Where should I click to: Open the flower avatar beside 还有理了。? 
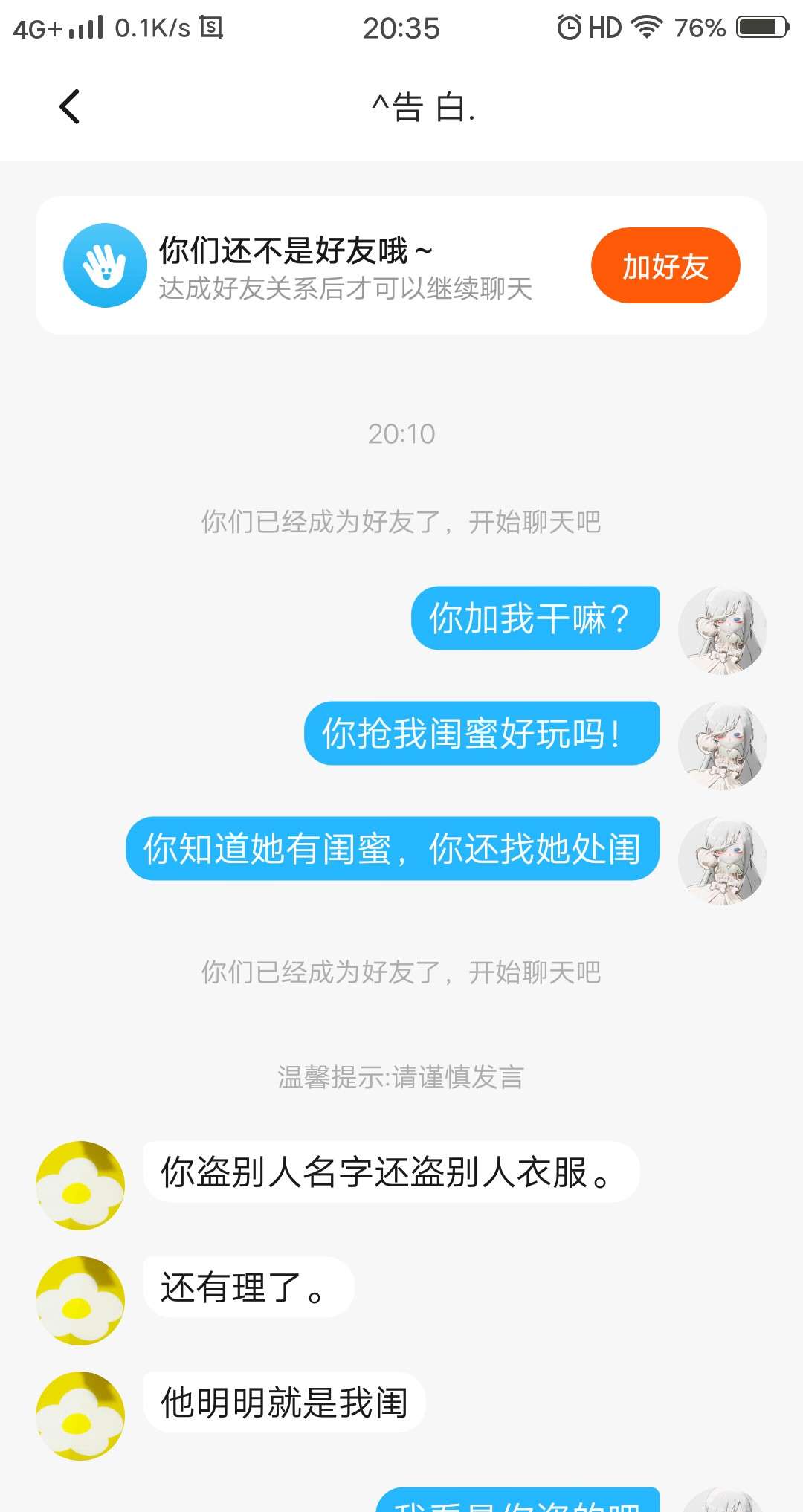tap(80, 1301)
